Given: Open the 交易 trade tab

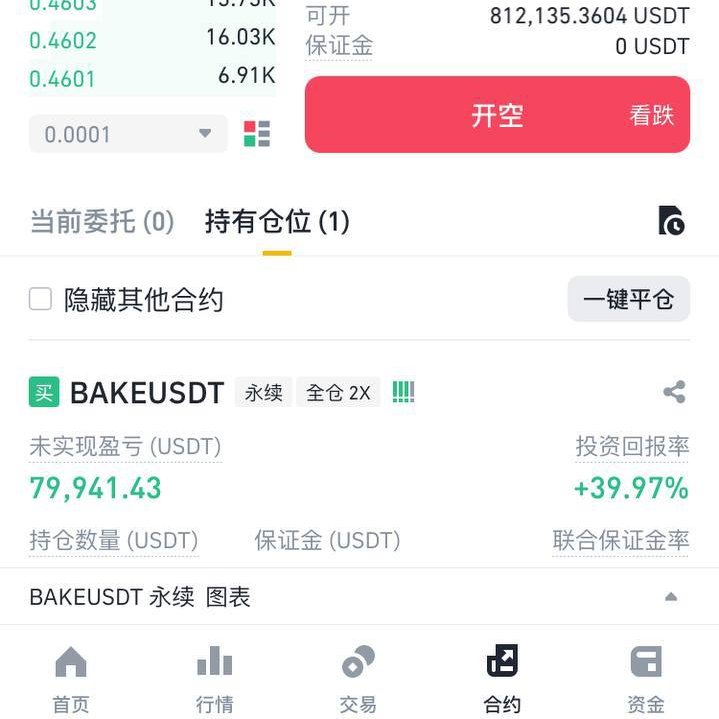Looking at the screenshot, I should click(x=358, y=679).
